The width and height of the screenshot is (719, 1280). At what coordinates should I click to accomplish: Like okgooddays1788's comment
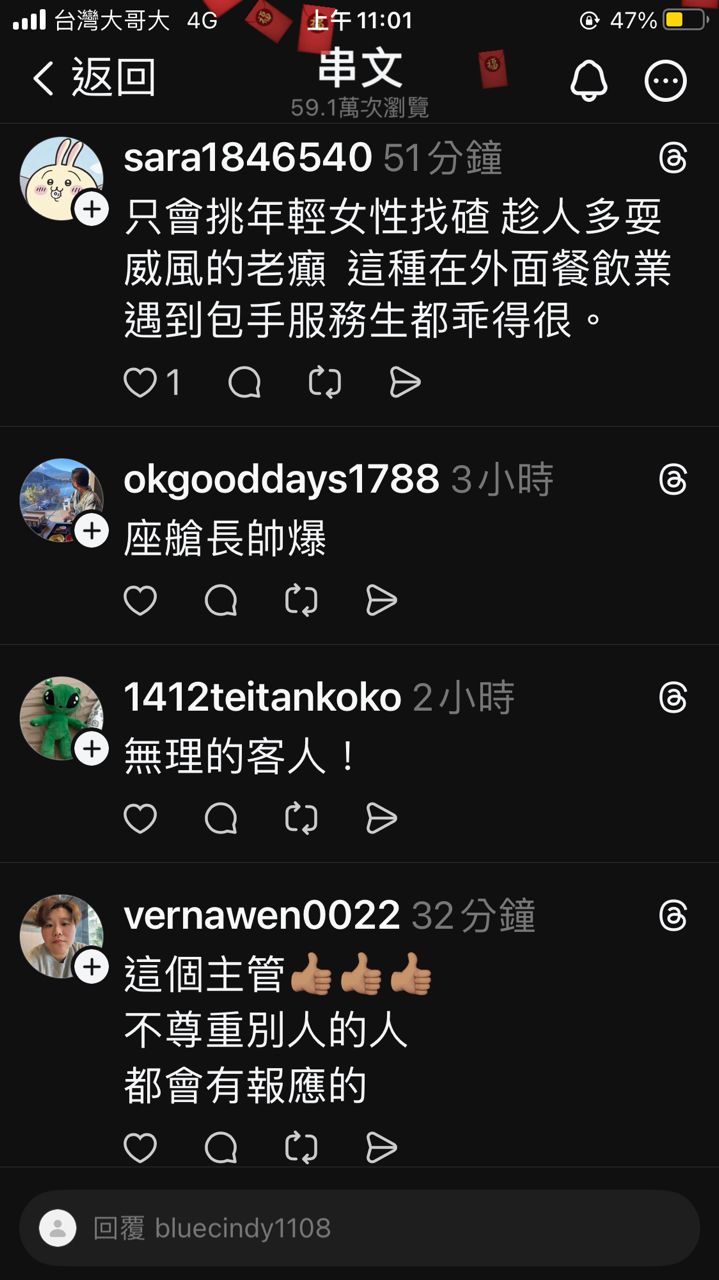(x=140, y=600)
